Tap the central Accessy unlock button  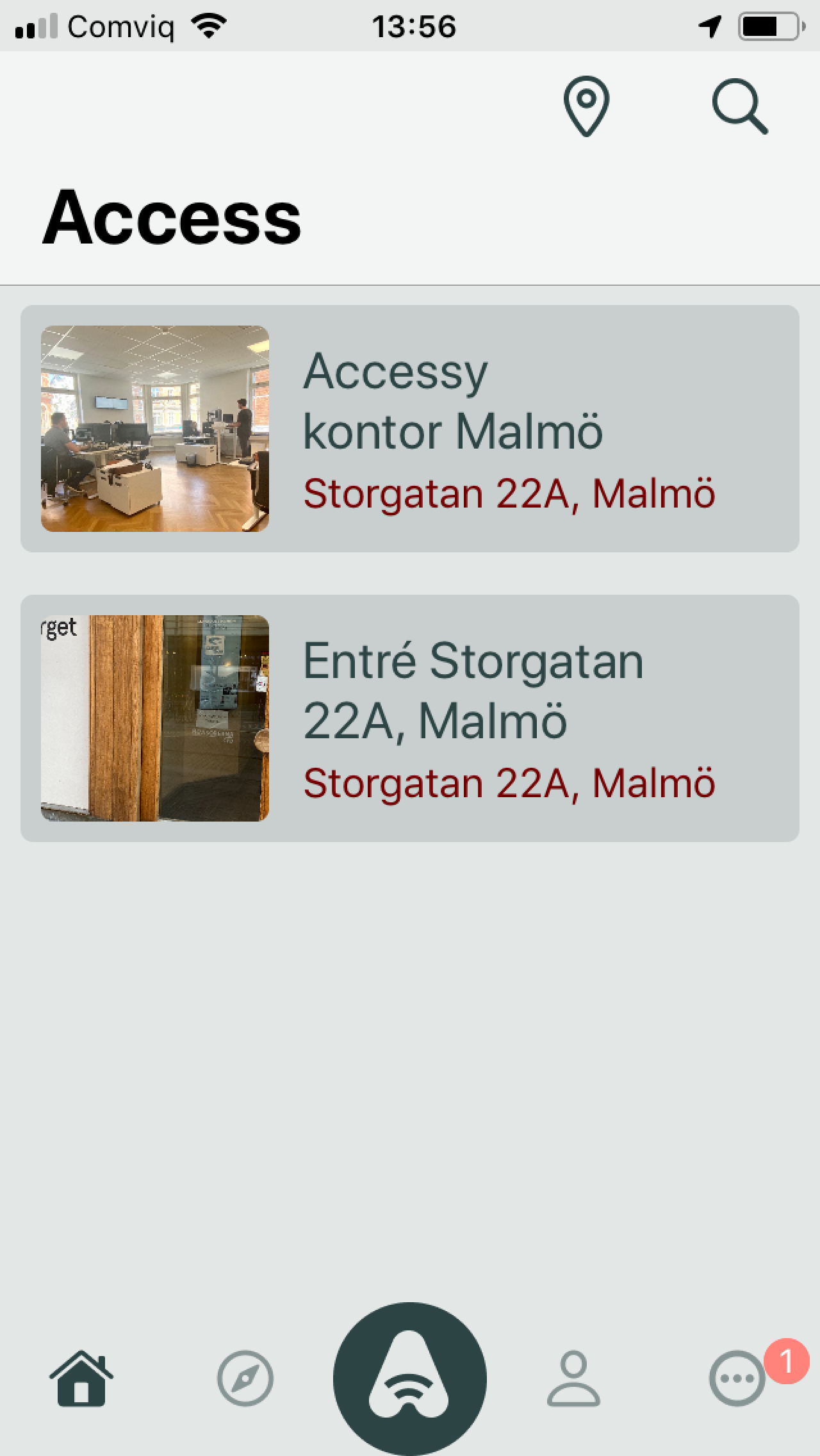pos(410,1378)
